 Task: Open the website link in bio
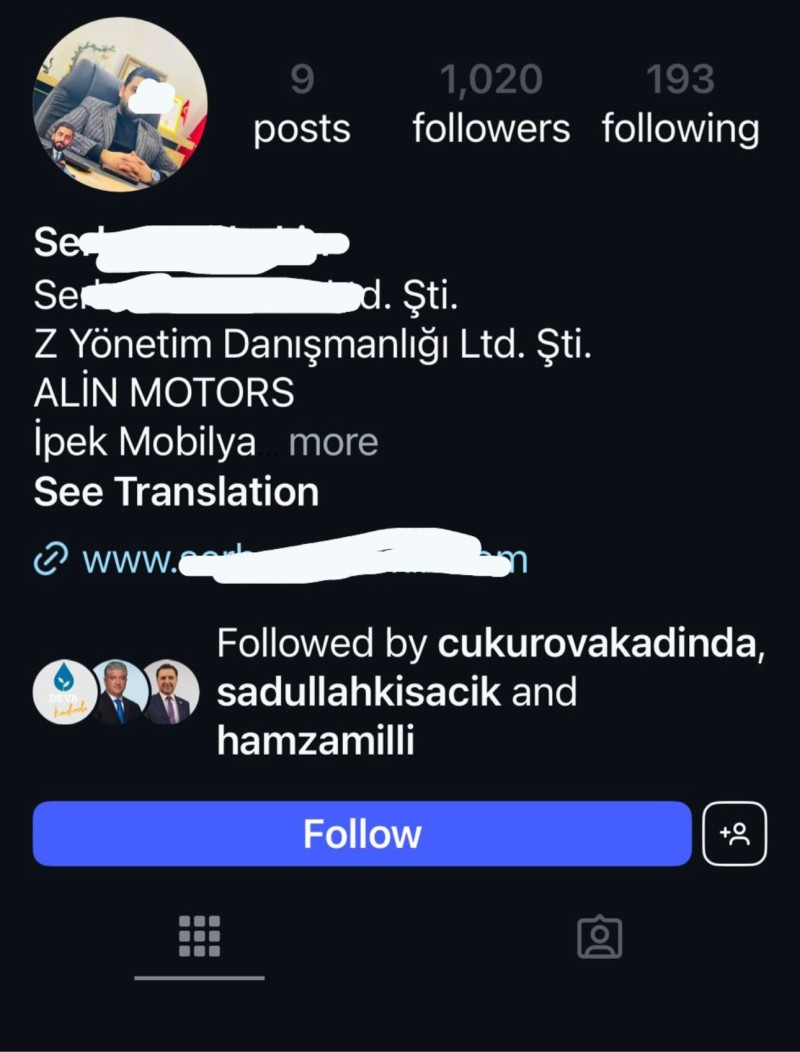point(300,560)
